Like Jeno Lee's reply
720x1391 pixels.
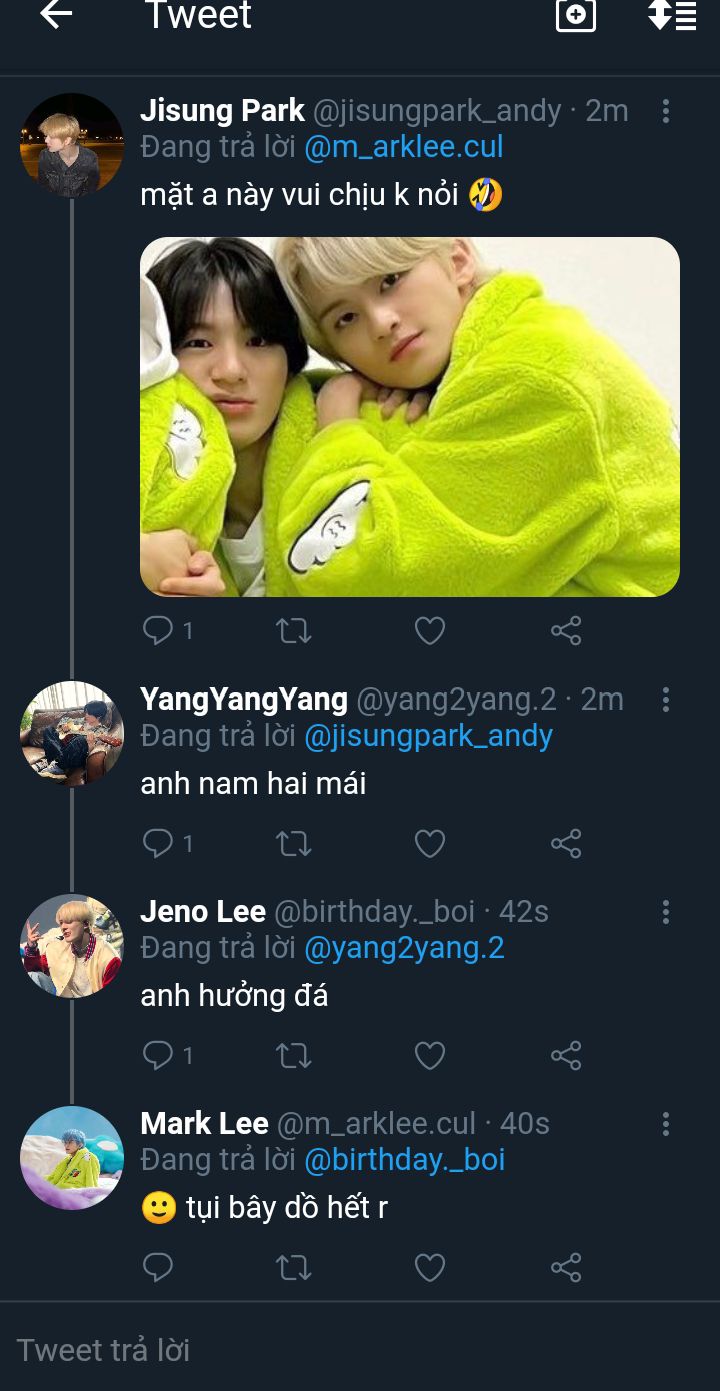click(430, 1055)
